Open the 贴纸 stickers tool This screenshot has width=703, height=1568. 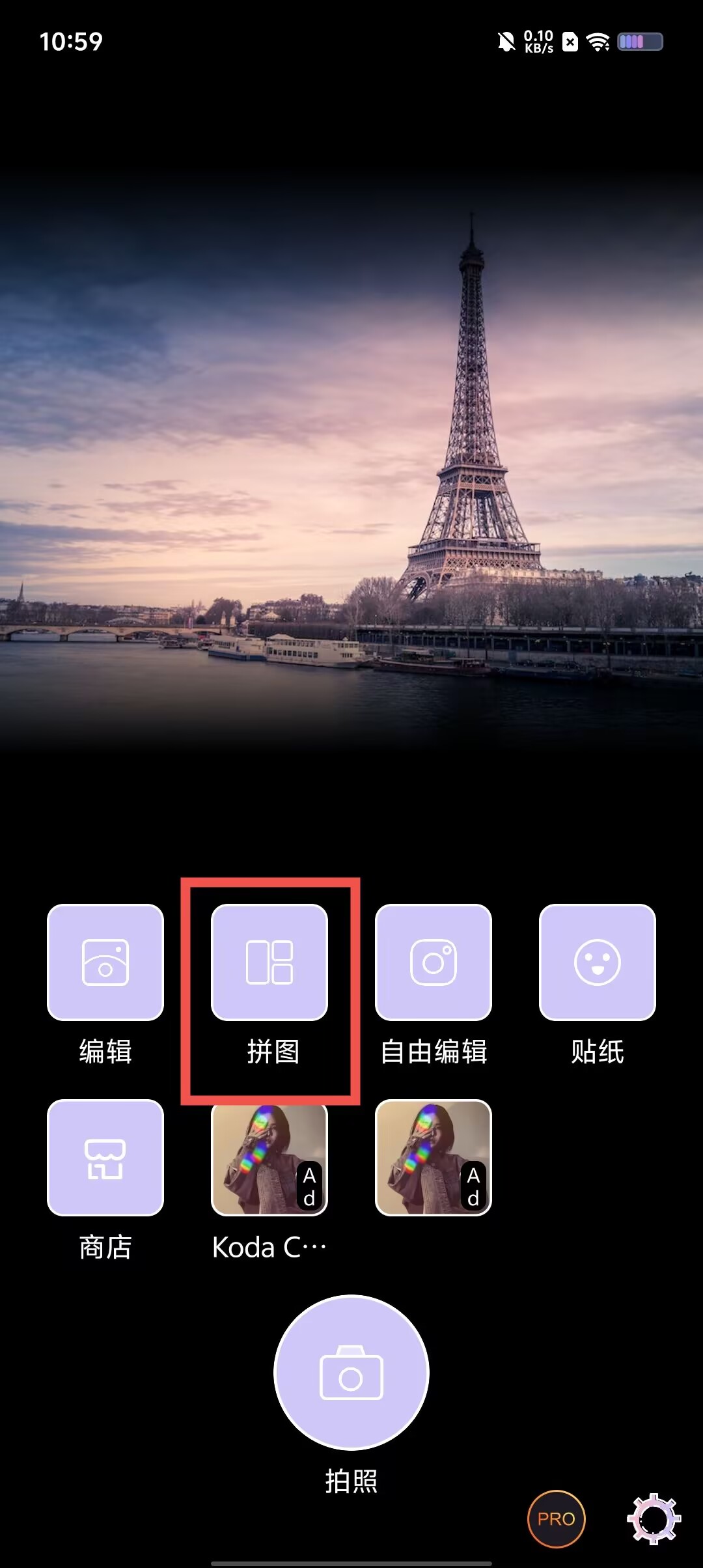598,962
